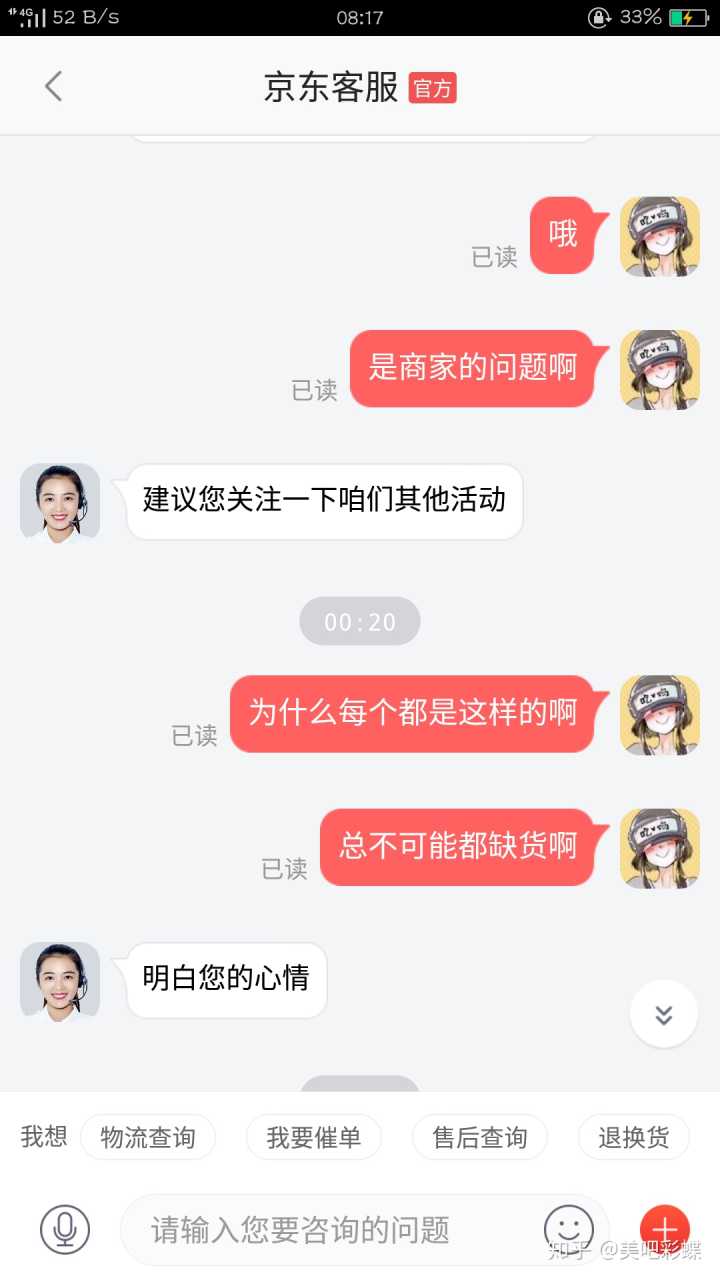Switch to voice input microphone
This screenshot has width=720, height=1280.
pos(65,1229)
